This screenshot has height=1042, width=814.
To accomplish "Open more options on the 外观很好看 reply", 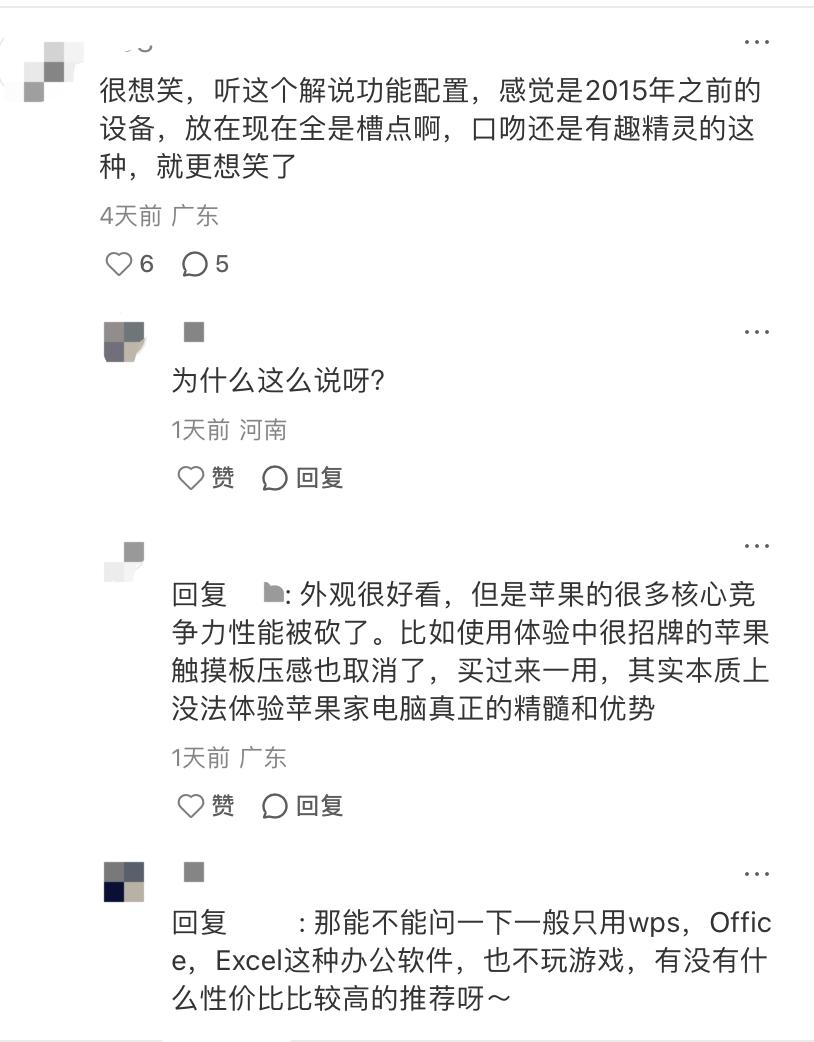I will [757, 546].
